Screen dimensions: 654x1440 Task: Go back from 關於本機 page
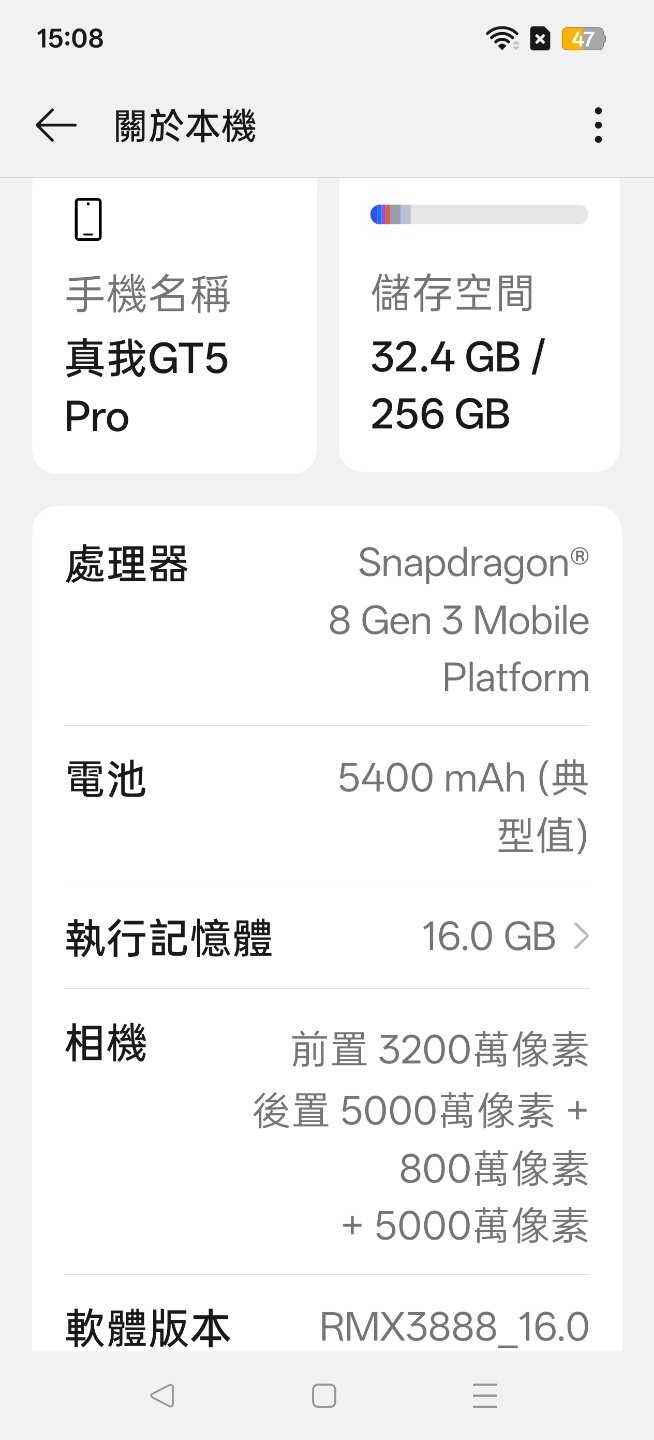pyautogui.click(x=56, y=125)
